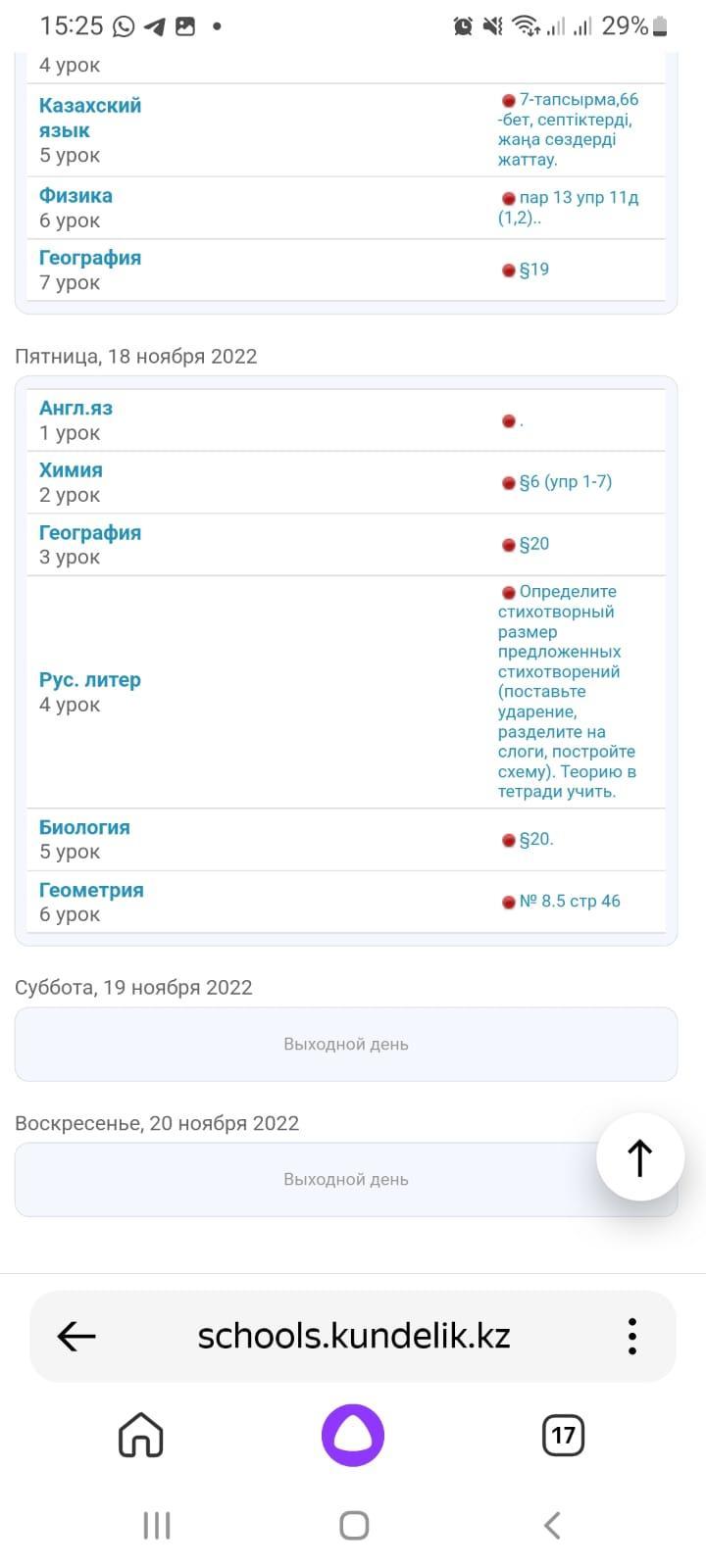706x1568 pixels.
Task: Open the browser overflow menu
Action: tap(632, 1336)
